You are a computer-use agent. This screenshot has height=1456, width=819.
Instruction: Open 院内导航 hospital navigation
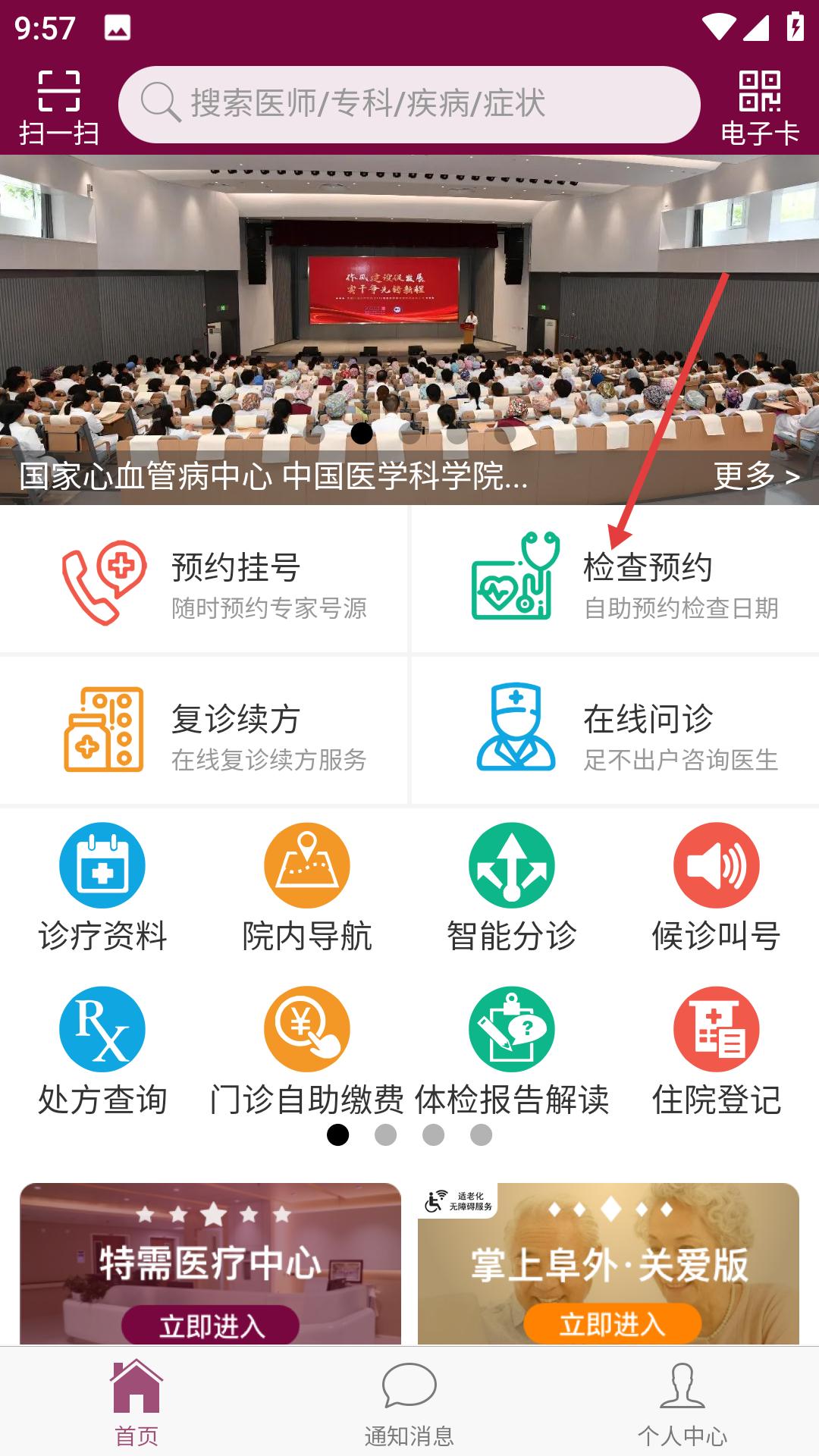click(307, 887)
